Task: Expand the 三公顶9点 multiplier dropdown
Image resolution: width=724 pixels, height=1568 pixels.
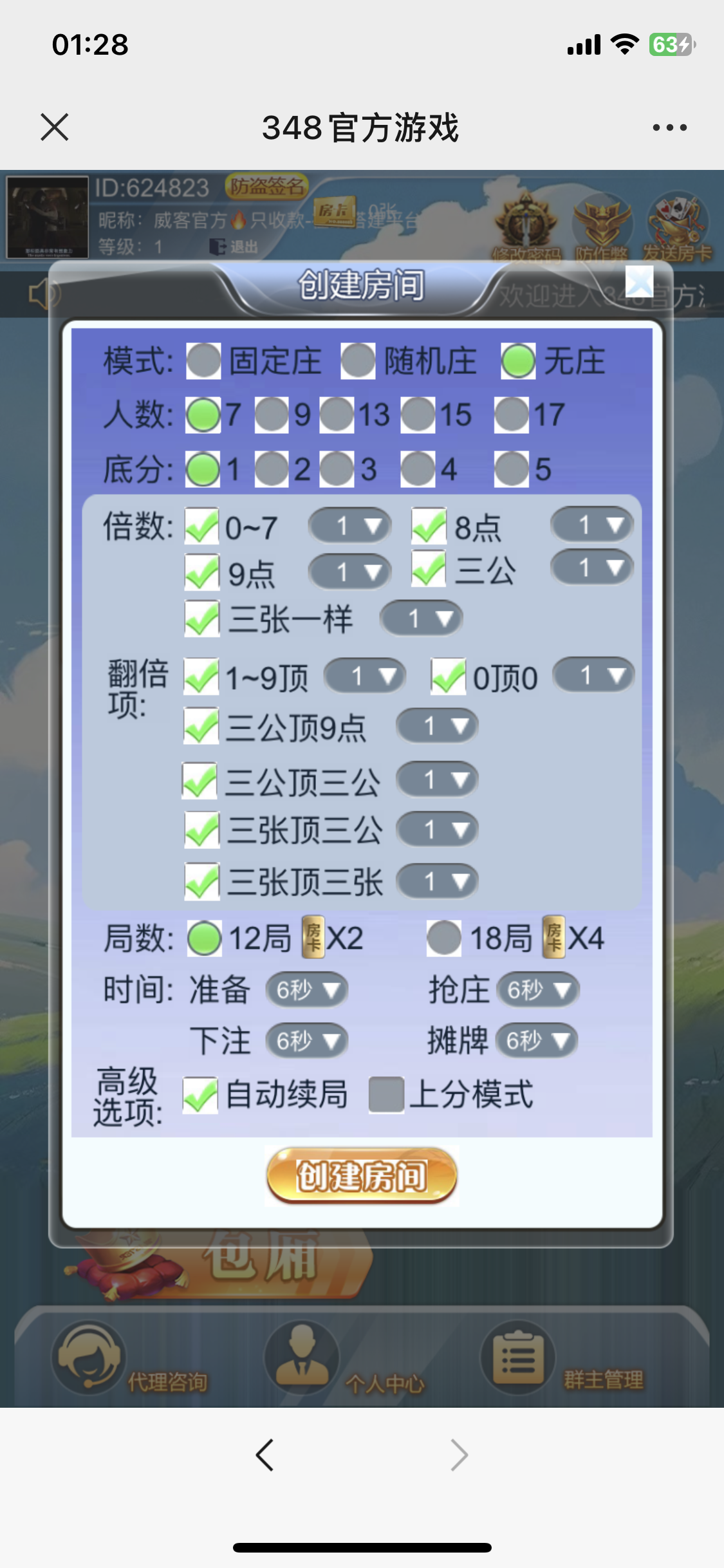Action: [438, 727]
